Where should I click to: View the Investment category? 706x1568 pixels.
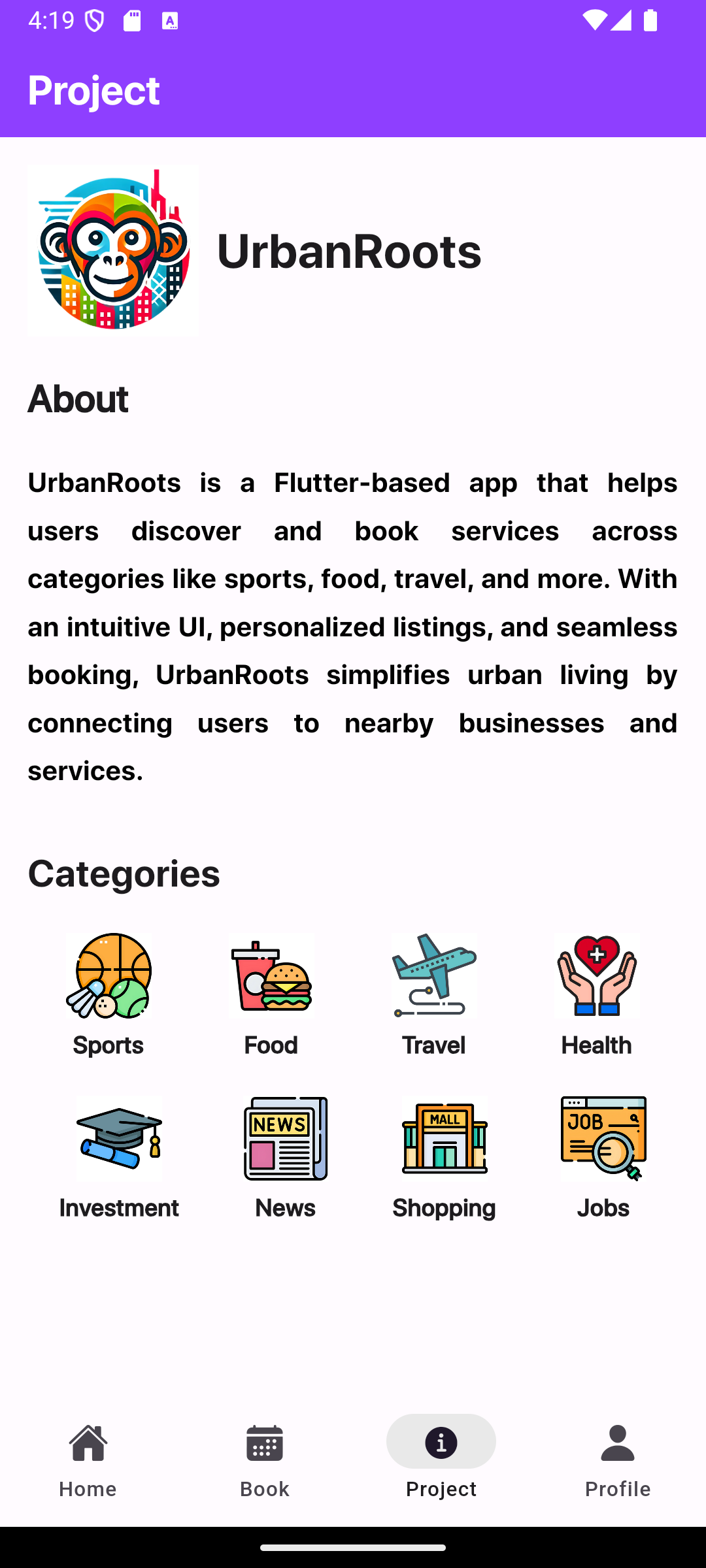119,1157
